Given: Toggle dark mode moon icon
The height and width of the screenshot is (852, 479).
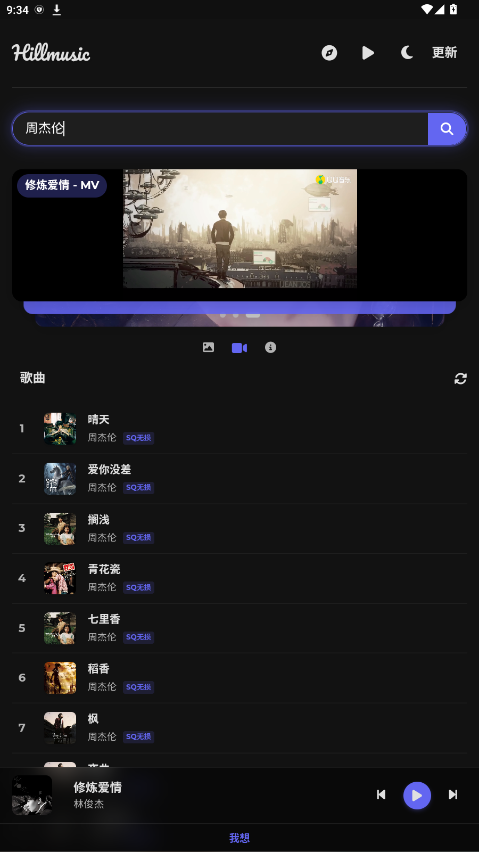Looking at the screenshot, I should point(407,53).
